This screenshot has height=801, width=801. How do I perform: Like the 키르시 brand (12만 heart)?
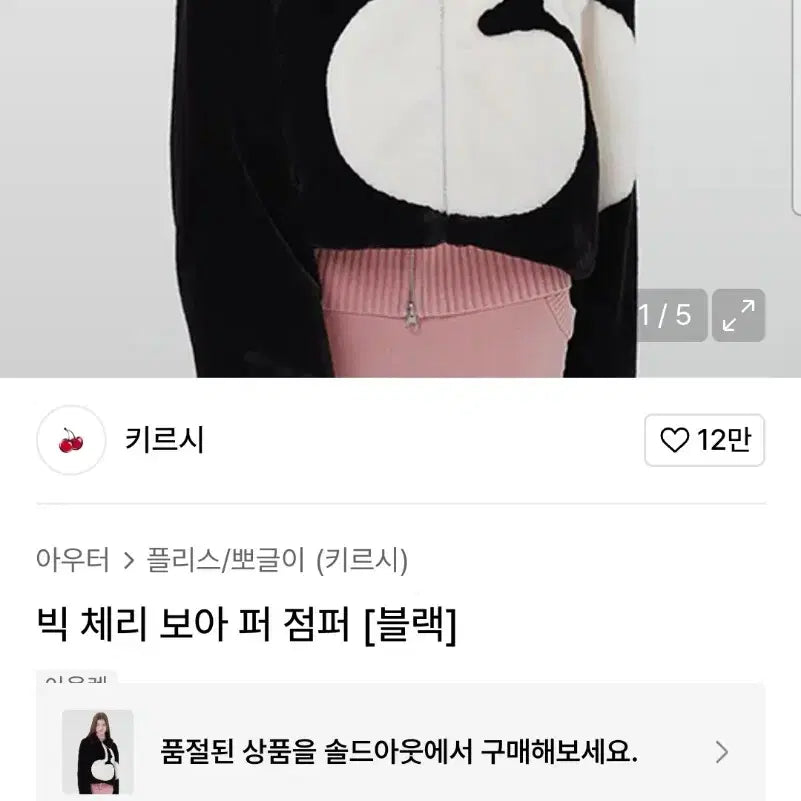pyautogui.click(x=704, y=440)
